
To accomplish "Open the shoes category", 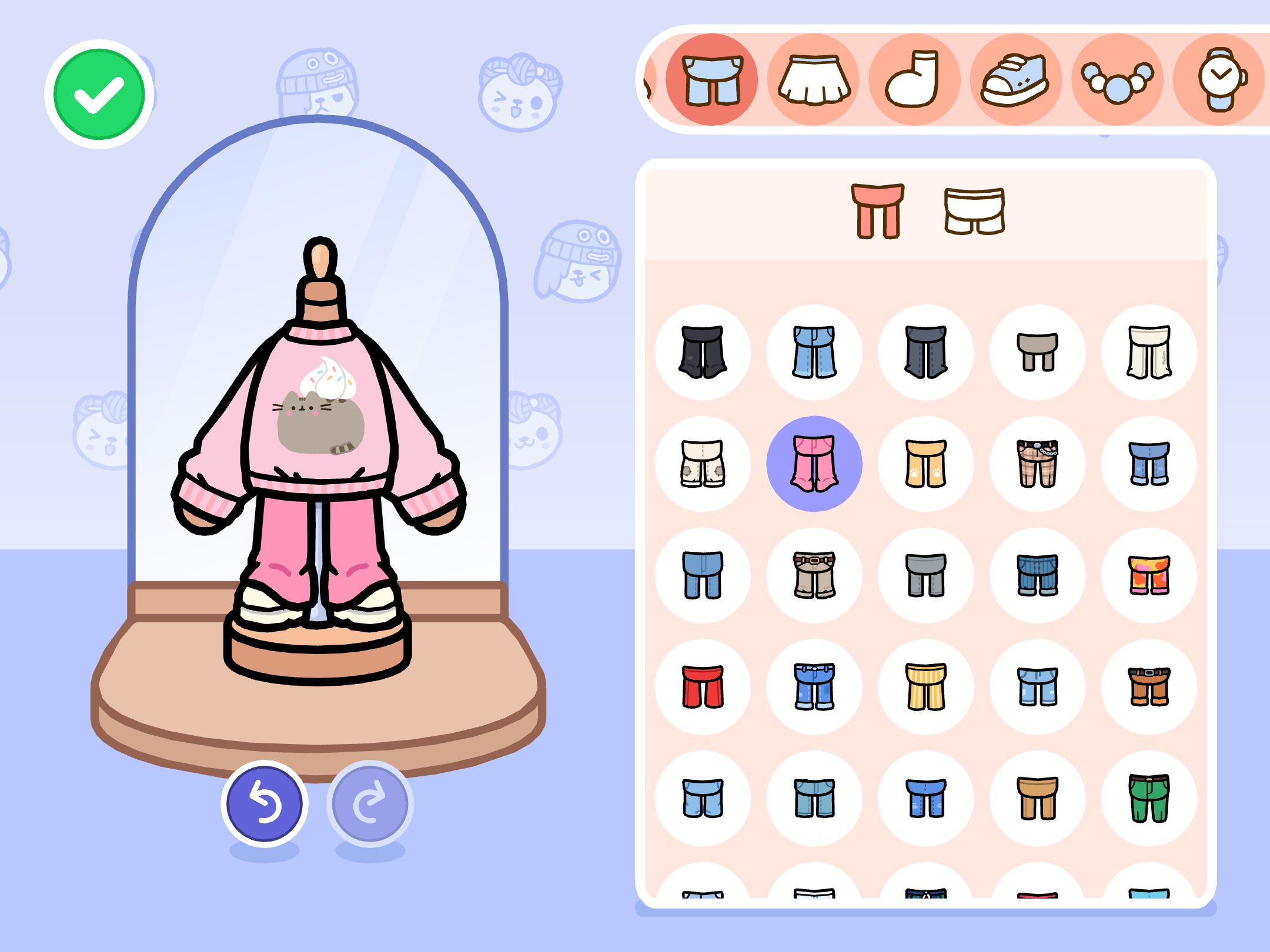I will tap(1016, 79).
